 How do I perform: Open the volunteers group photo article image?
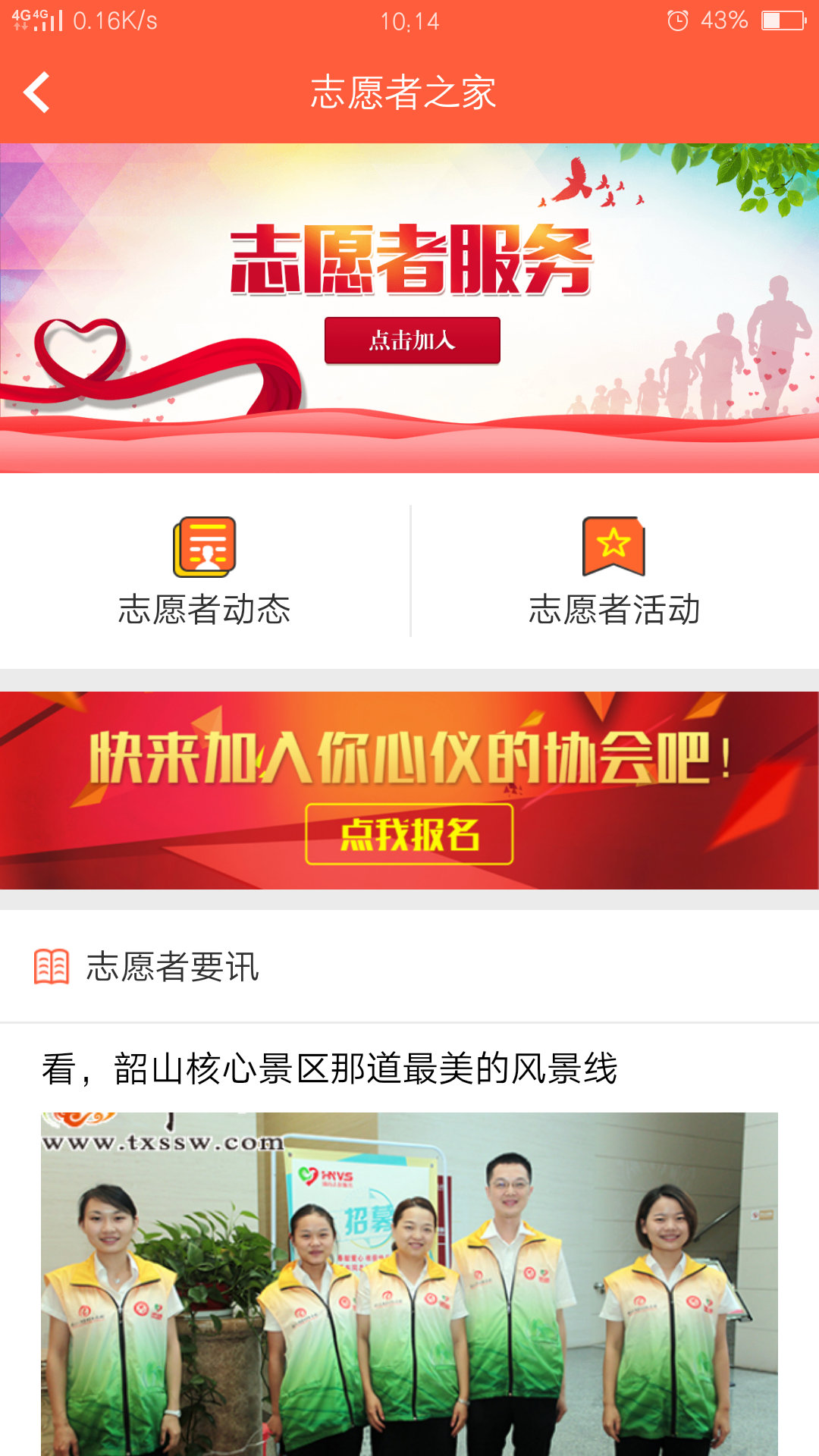click(x=409, y=1283)
